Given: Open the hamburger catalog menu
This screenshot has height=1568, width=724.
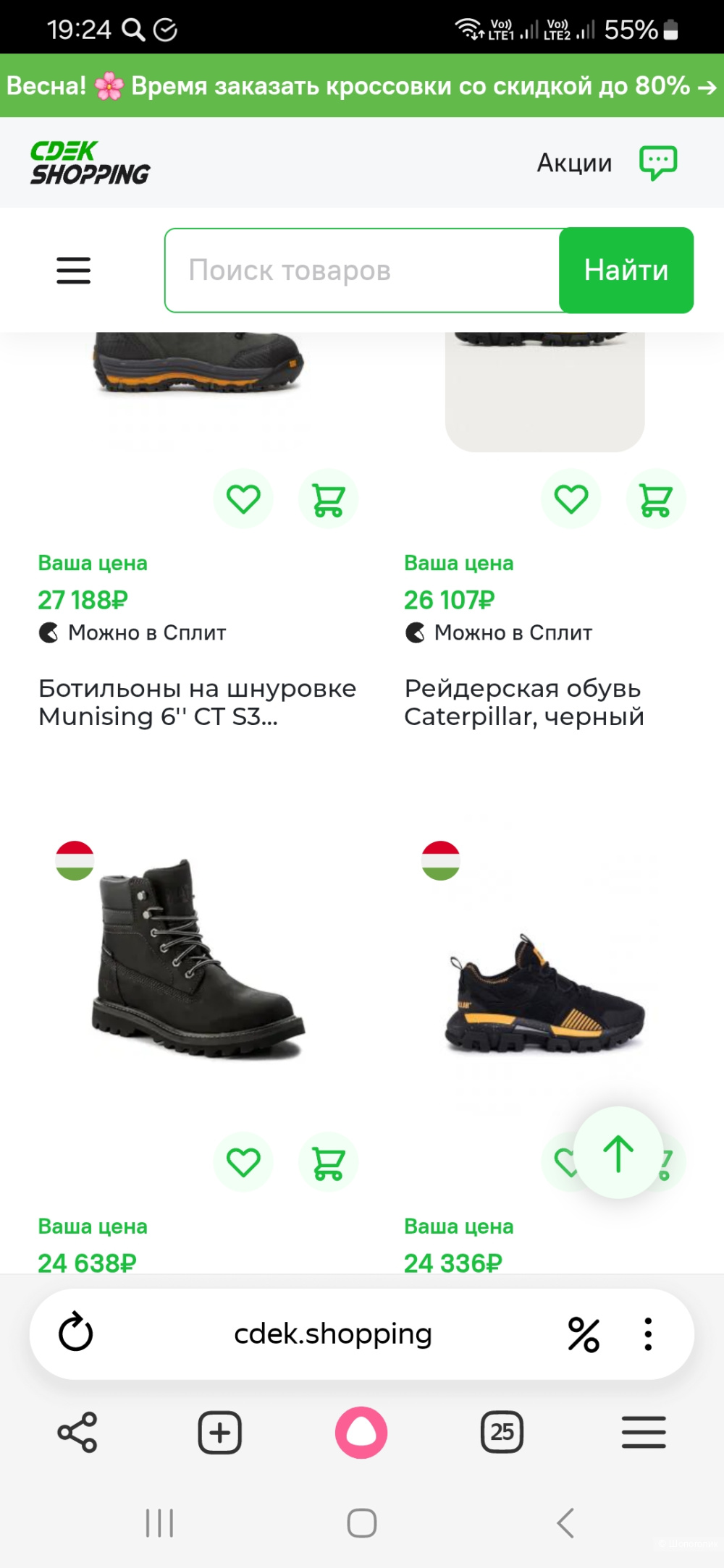Looking at the screenshot, I should point(74,271).
